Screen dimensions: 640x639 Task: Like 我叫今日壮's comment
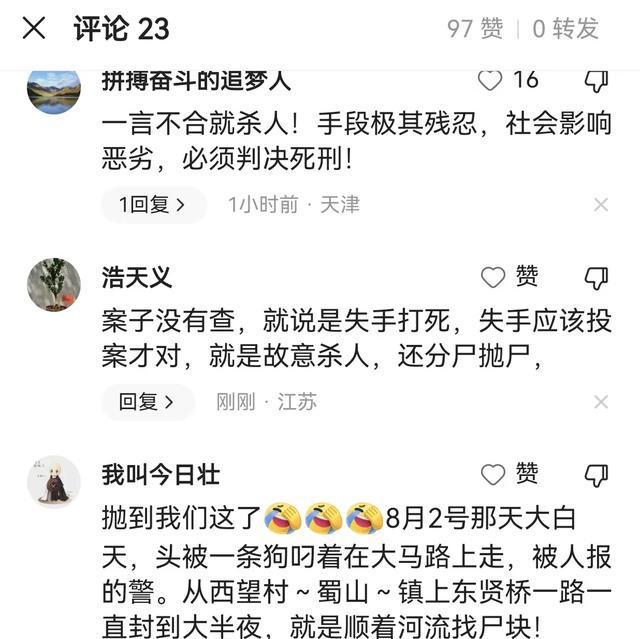coord(493,474)
